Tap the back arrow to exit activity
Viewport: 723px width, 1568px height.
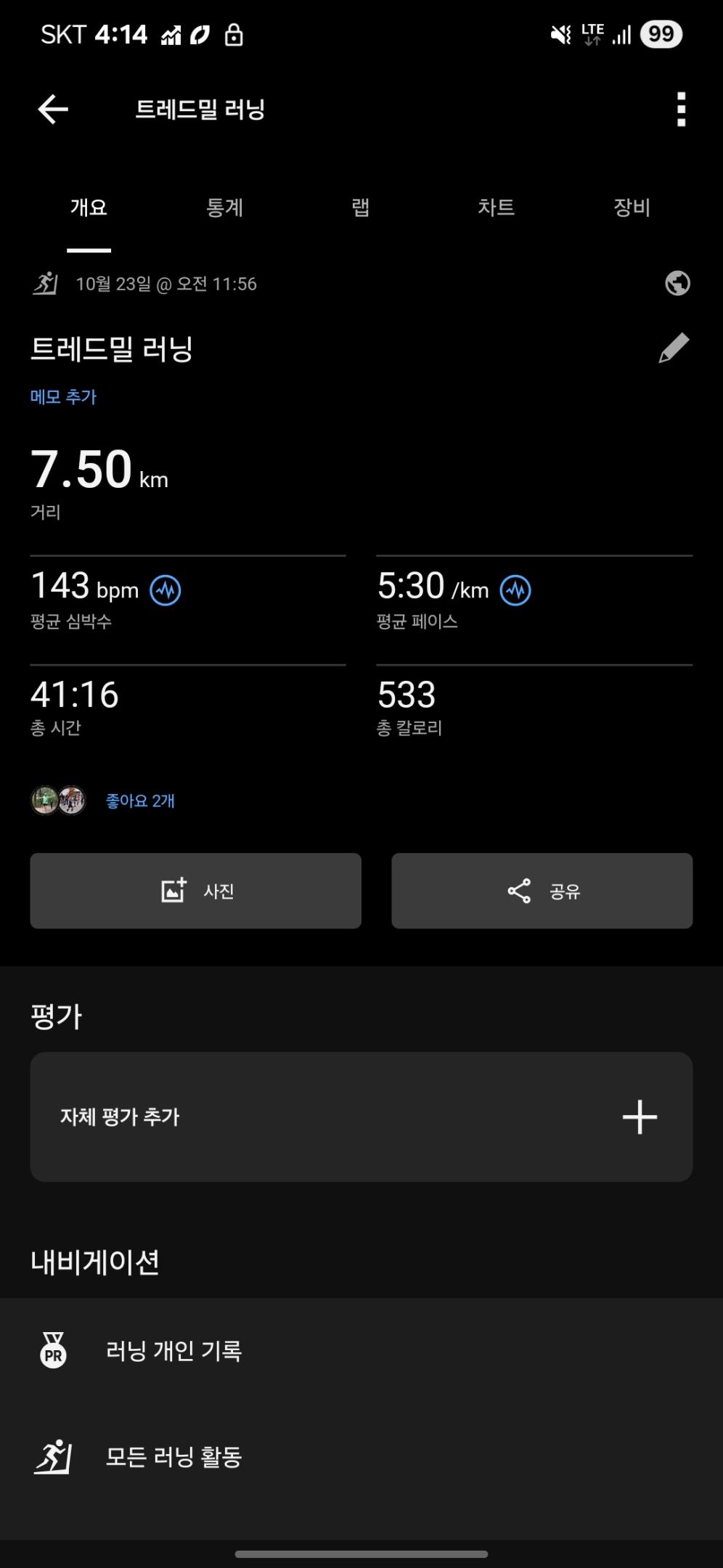pyautogui.click(x=50, y=110)
